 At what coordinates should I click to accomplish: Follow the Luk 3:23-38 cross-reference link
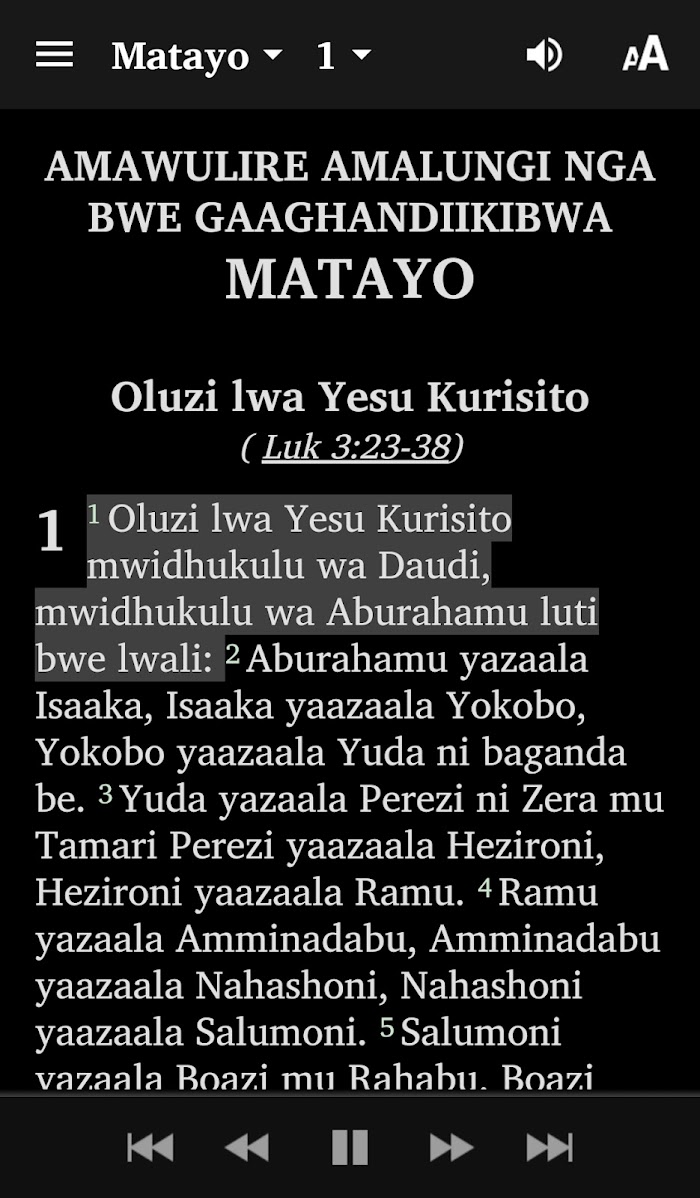[356, 447]
